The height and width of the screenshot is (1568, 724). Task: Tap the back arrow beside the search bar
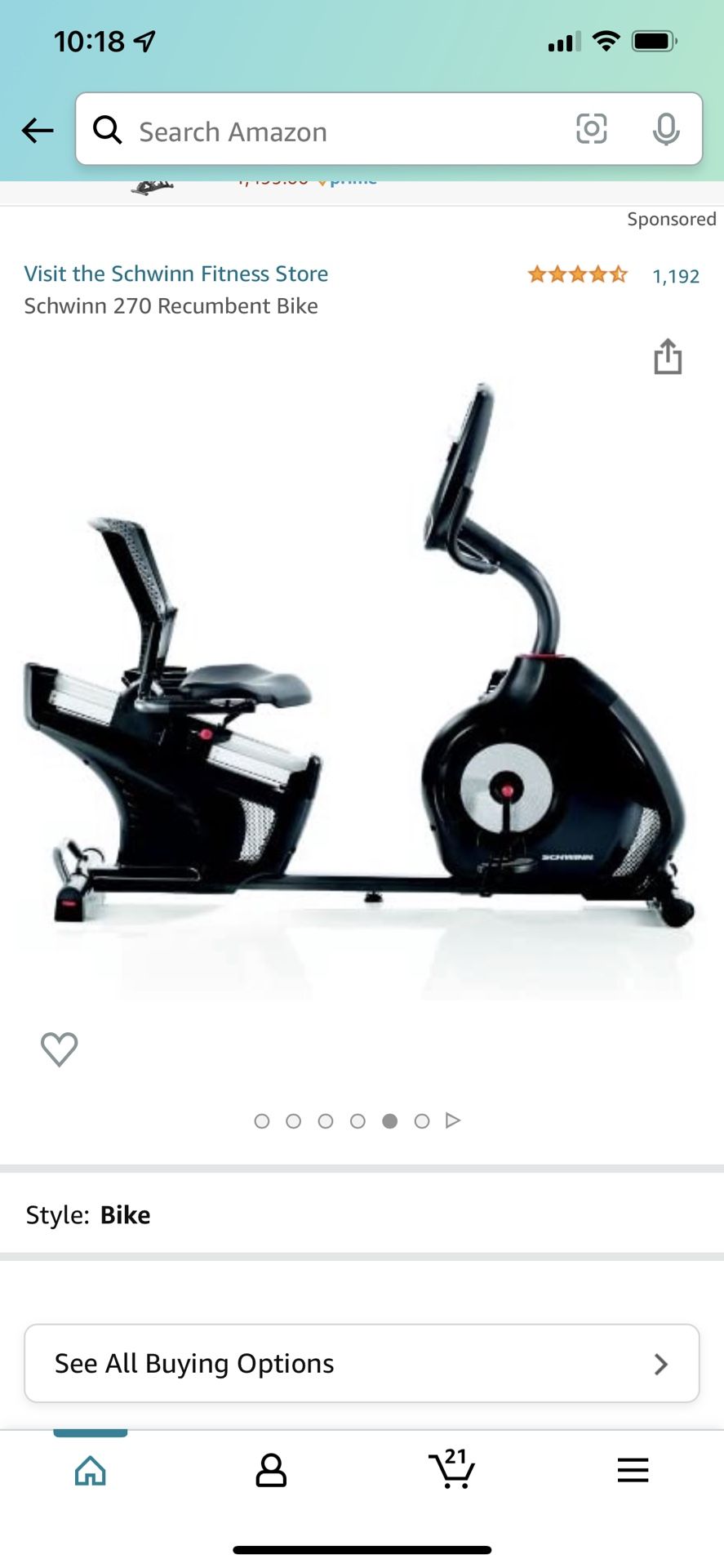[x=38, y=130]
